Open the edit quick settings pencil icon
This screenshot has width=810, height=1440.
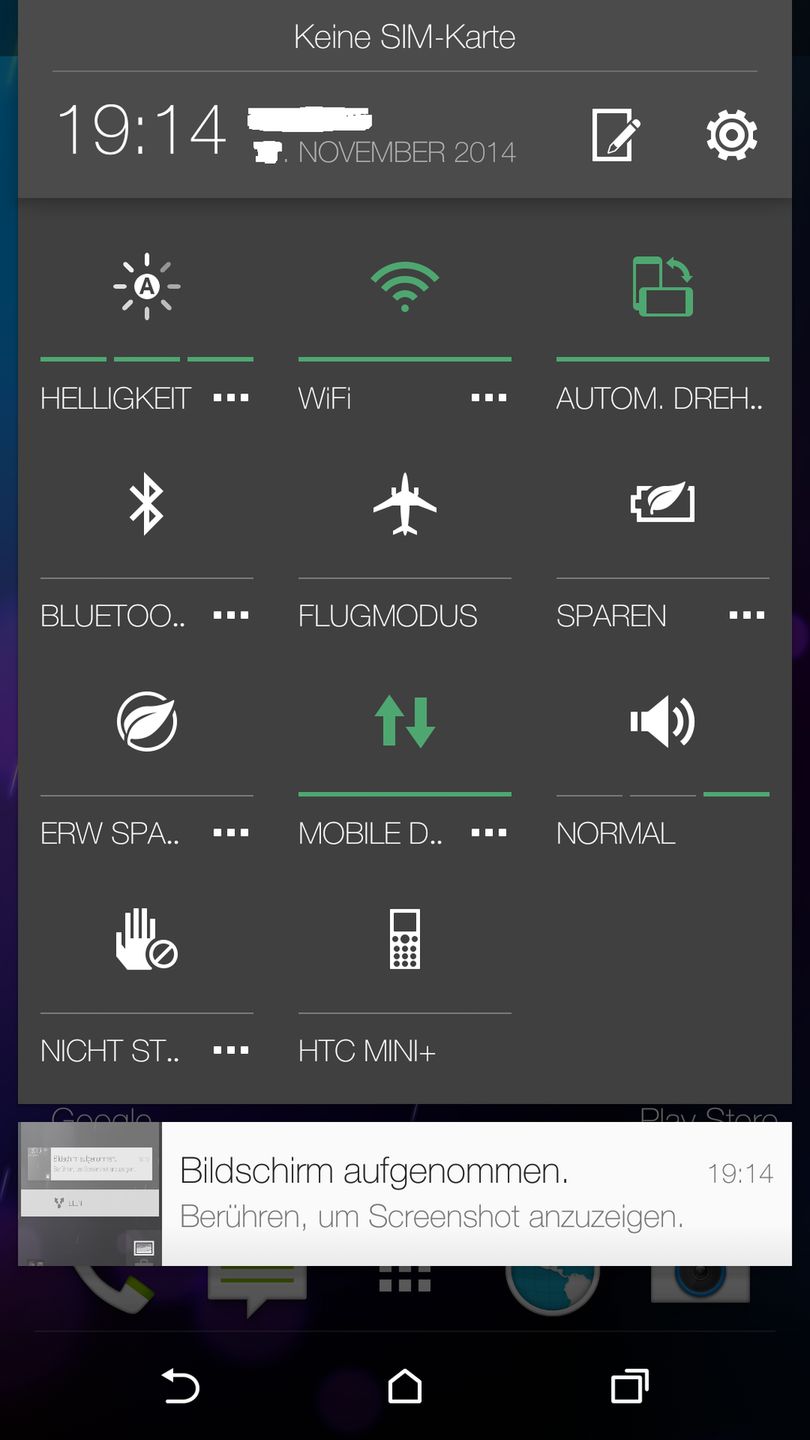(x=614, y=133)
